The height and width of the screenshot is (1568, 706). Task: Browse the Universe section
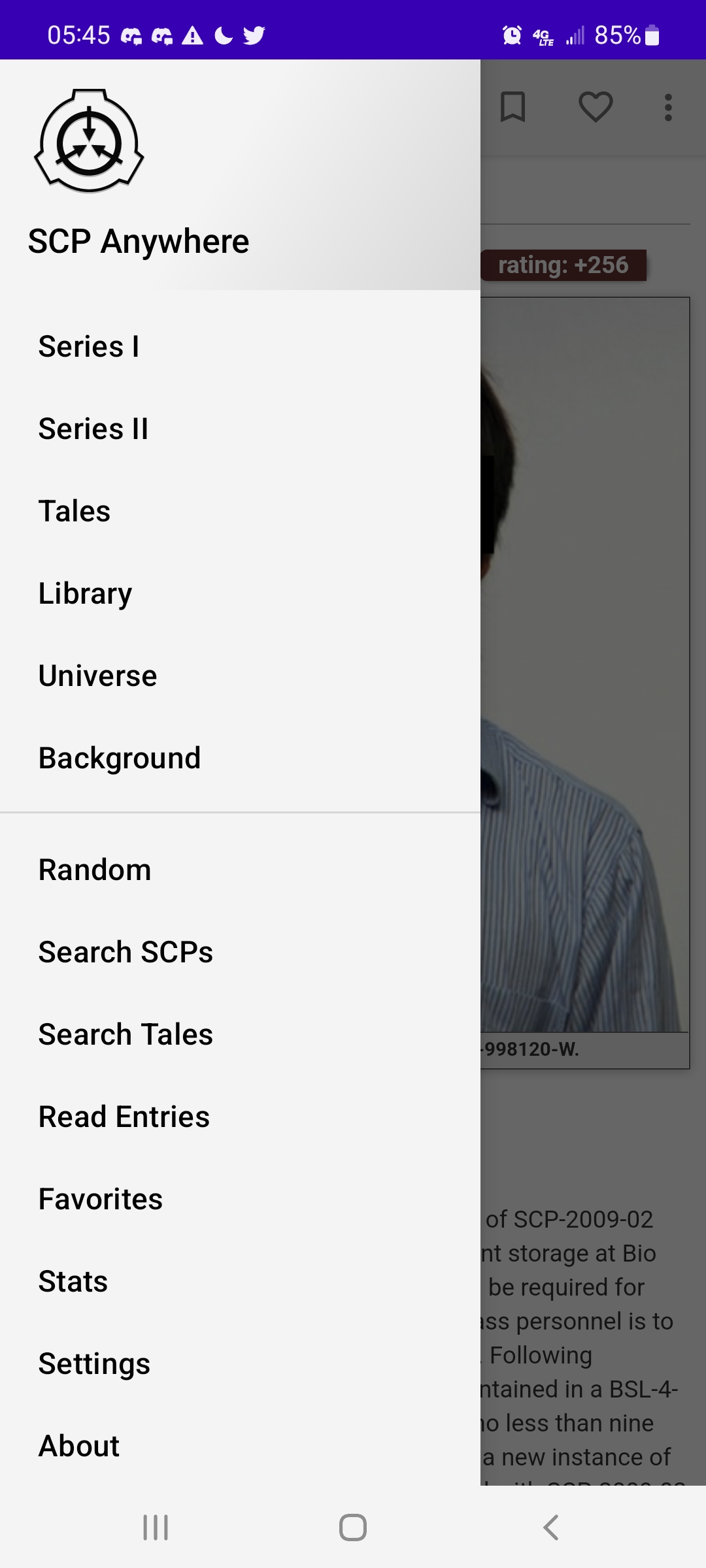pyautogui.click(x=240, y=676)
